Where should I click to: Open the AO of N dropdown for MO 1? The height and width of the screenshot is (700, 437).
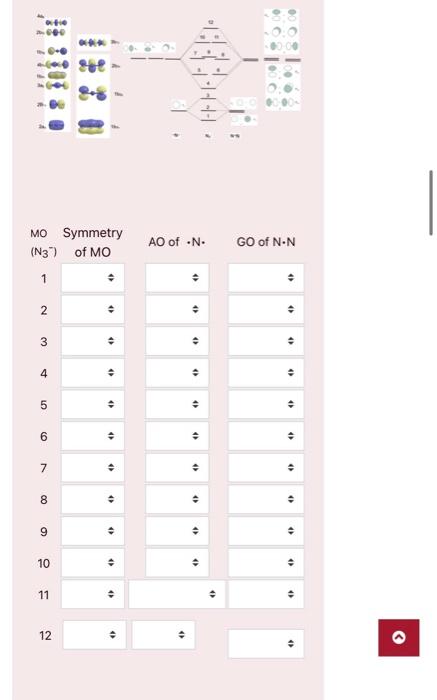point(177,278)
